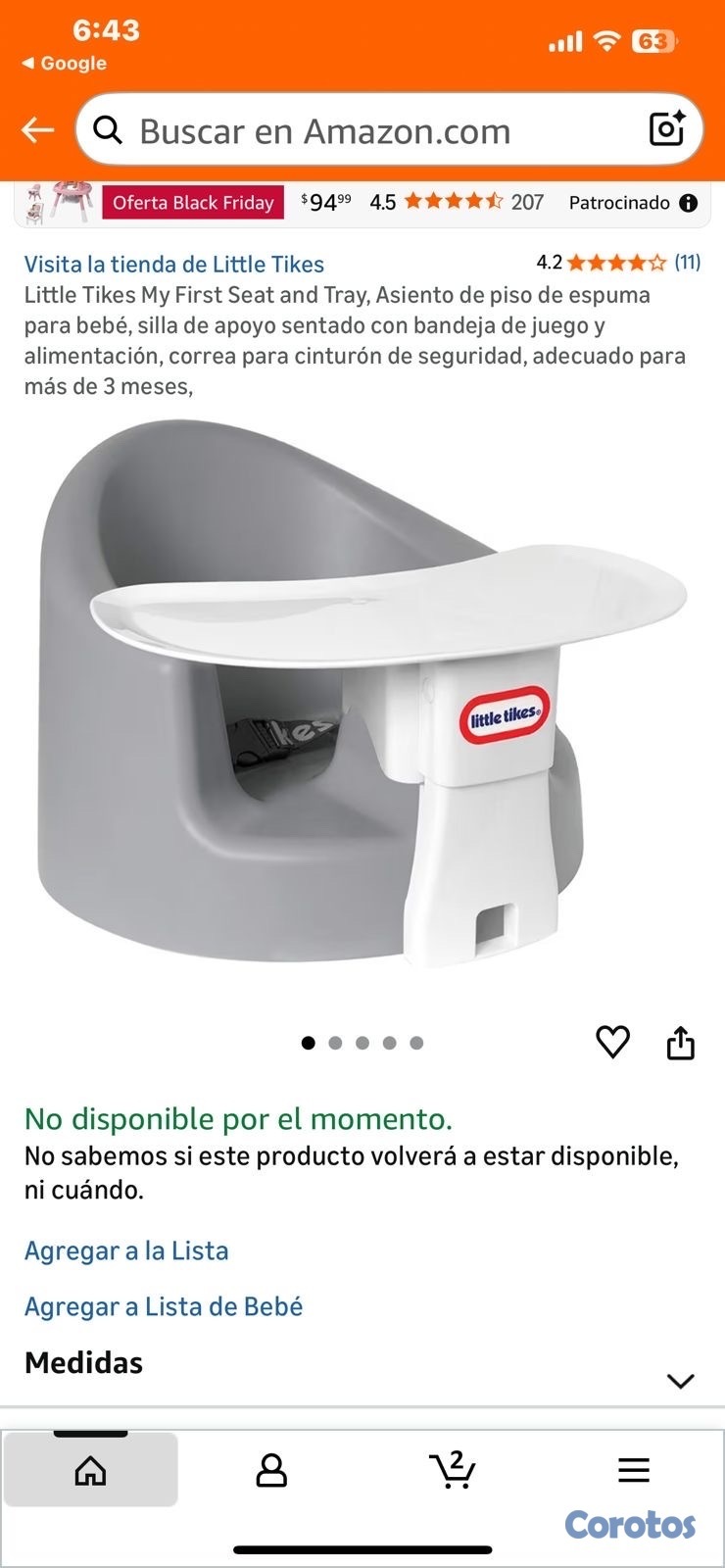Open the hamburger menu in bottom bar
Image resolution: width=725 pixels, height=1568 pixels.
(x=634, y=1468)
